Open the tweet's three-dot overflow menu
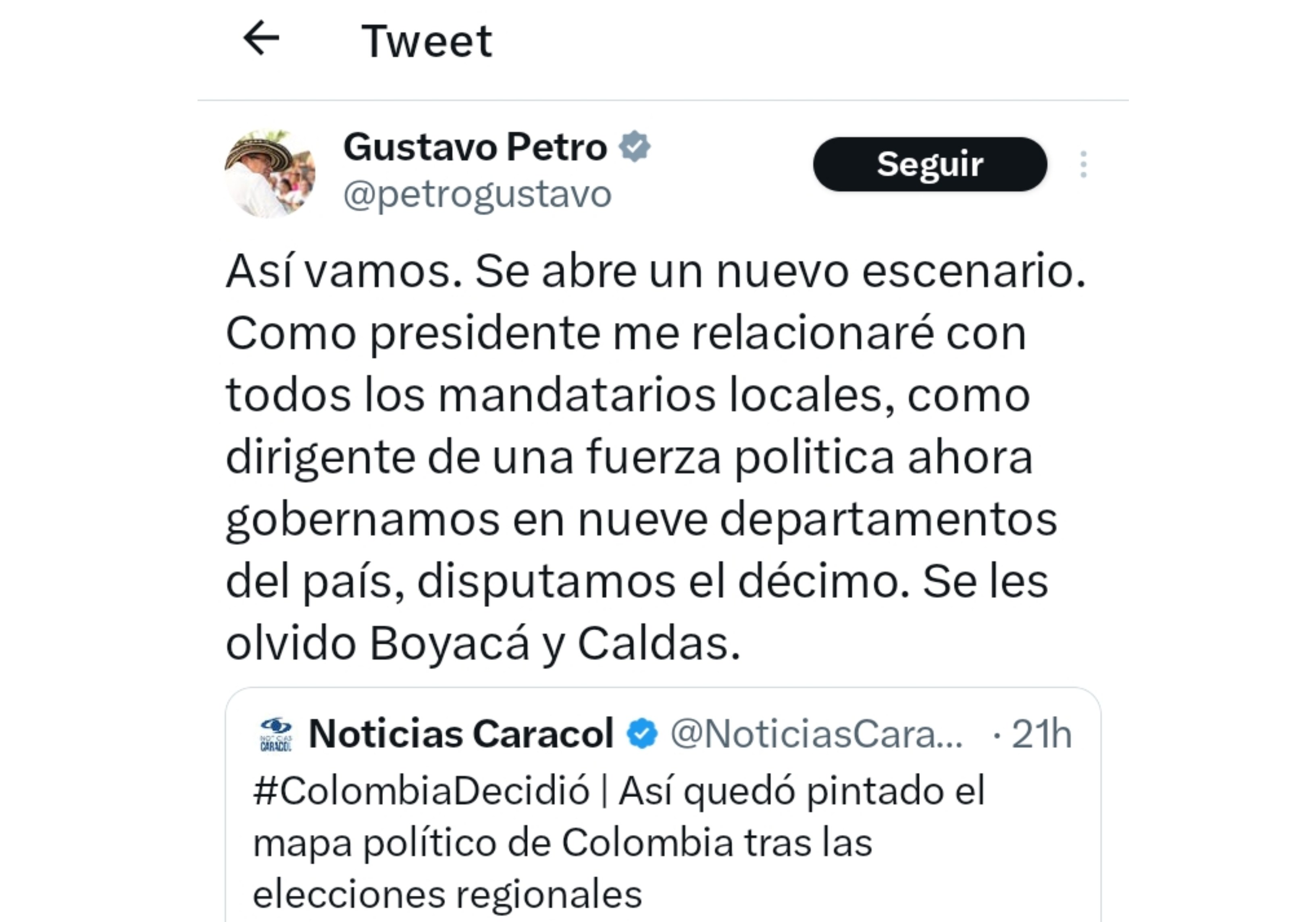The image size is (1316, 922). [x=1083, y=164]
